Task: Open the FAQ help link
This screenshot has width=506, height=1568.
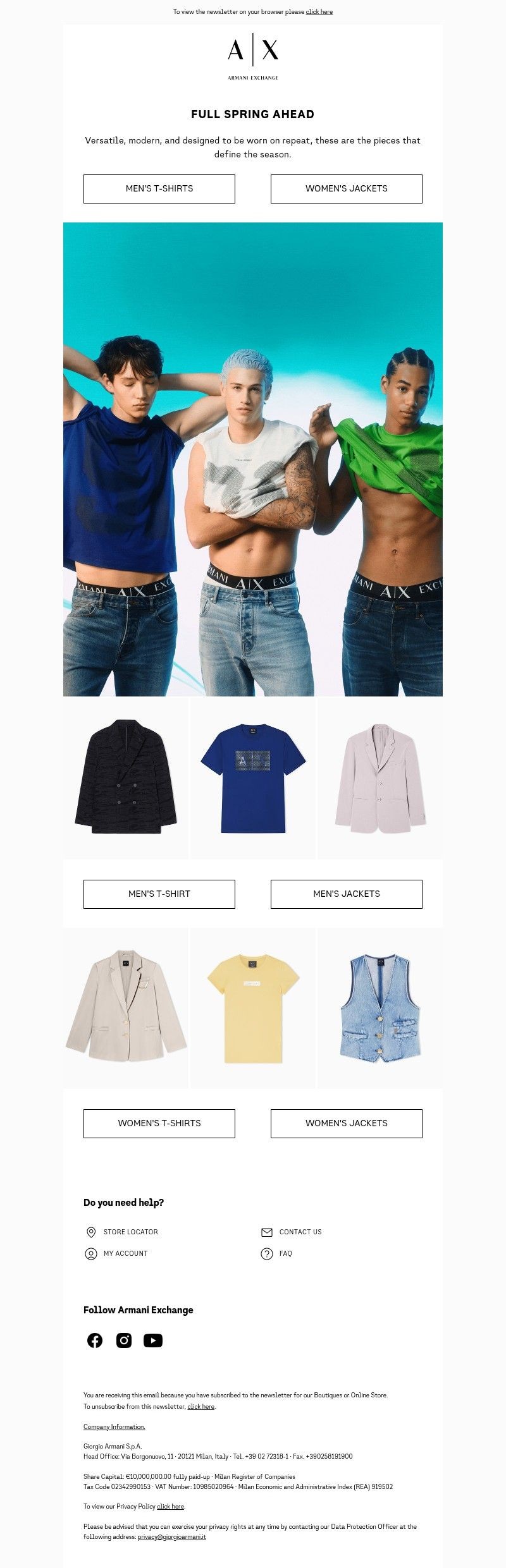Action: (x=285, y=1253)
